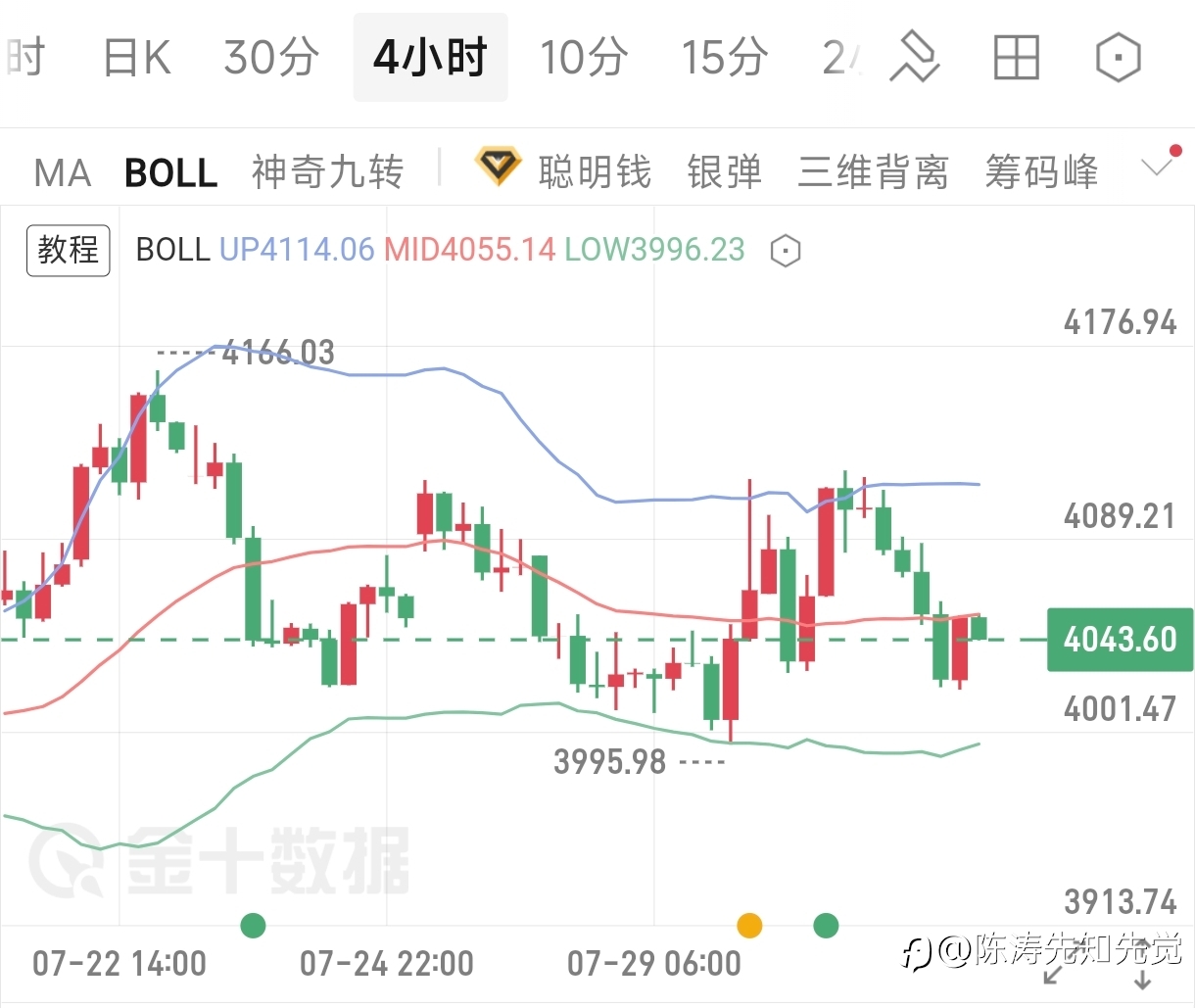Choose the 三维背离 indicator

(x=873, y=172)
